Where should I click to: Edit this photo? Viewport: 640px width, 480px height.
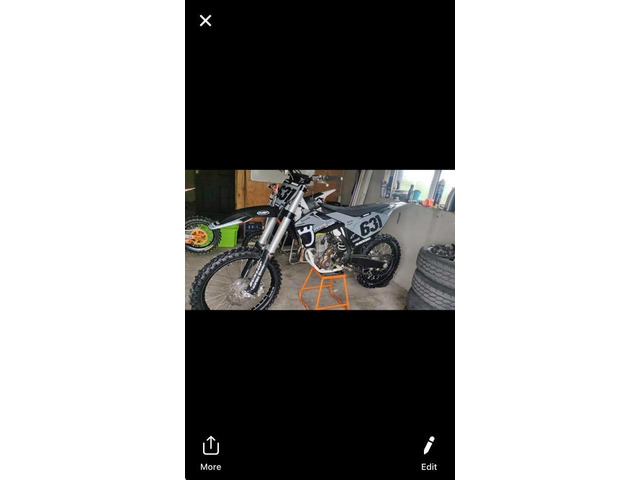coord(428,451)
